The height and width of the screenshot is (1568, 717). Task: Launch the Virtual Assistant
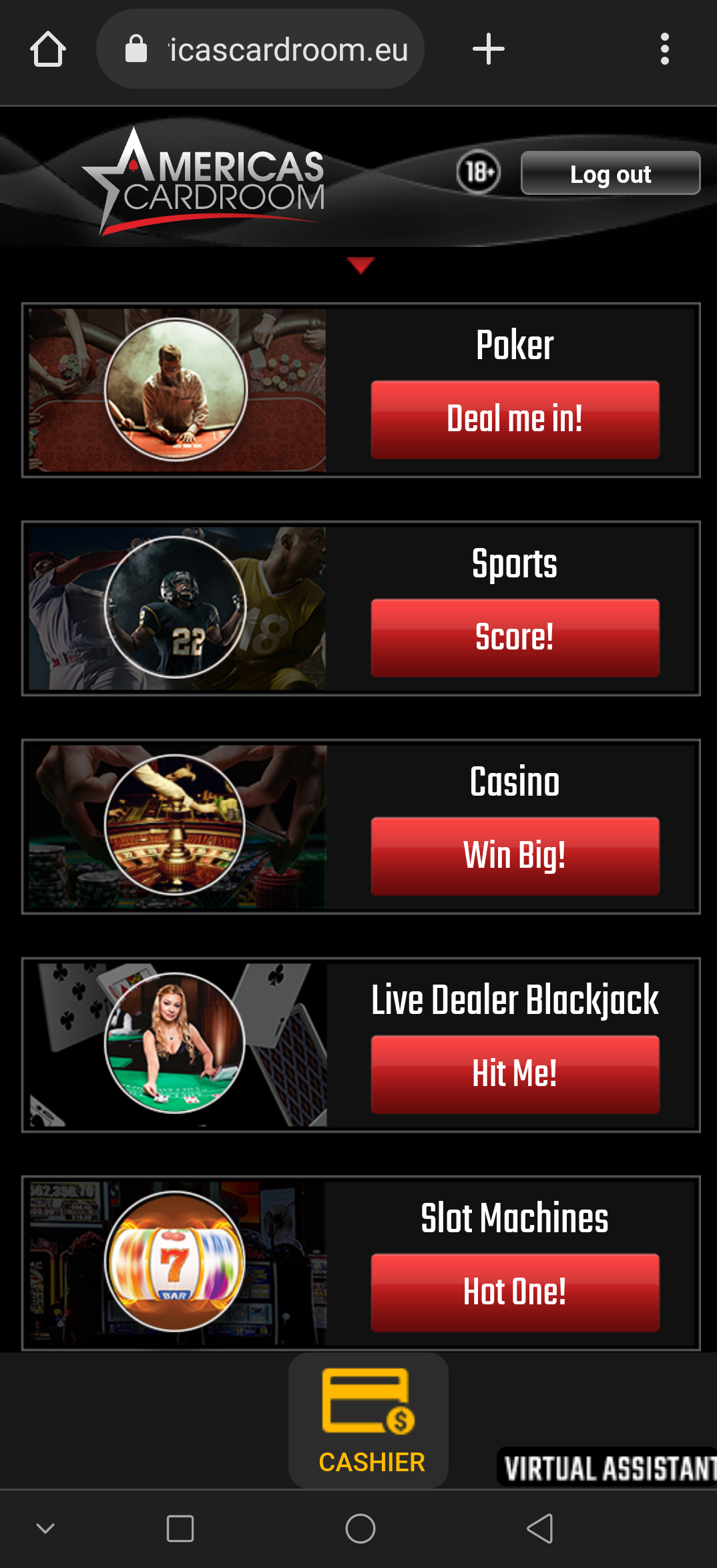pos(606,1467)
